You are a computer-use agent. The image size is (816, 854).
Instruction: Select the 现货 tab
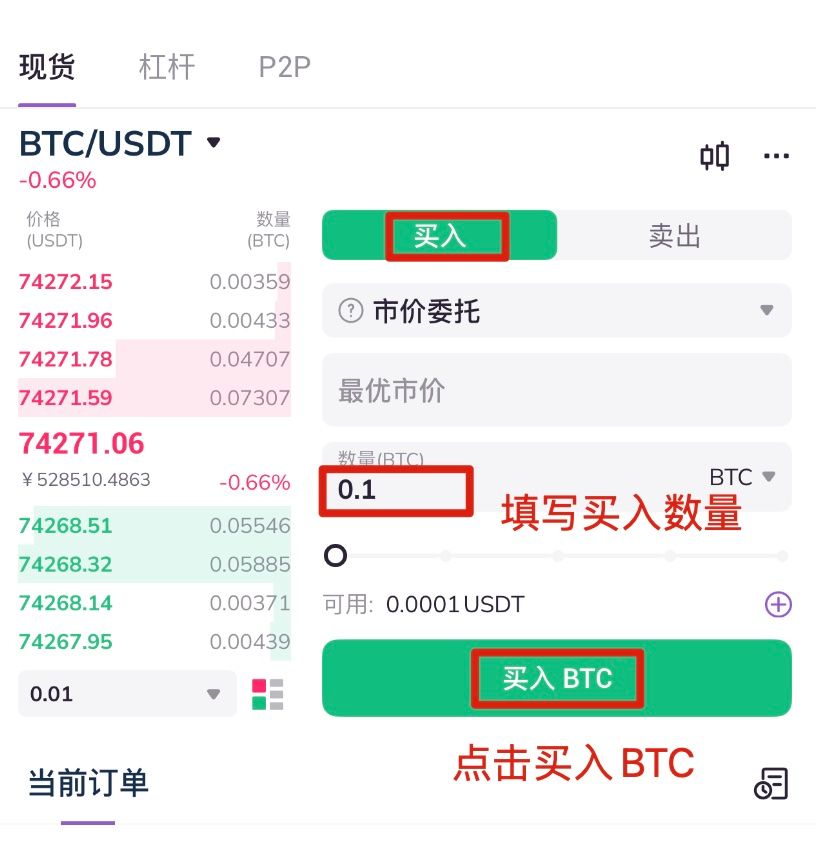47,68
